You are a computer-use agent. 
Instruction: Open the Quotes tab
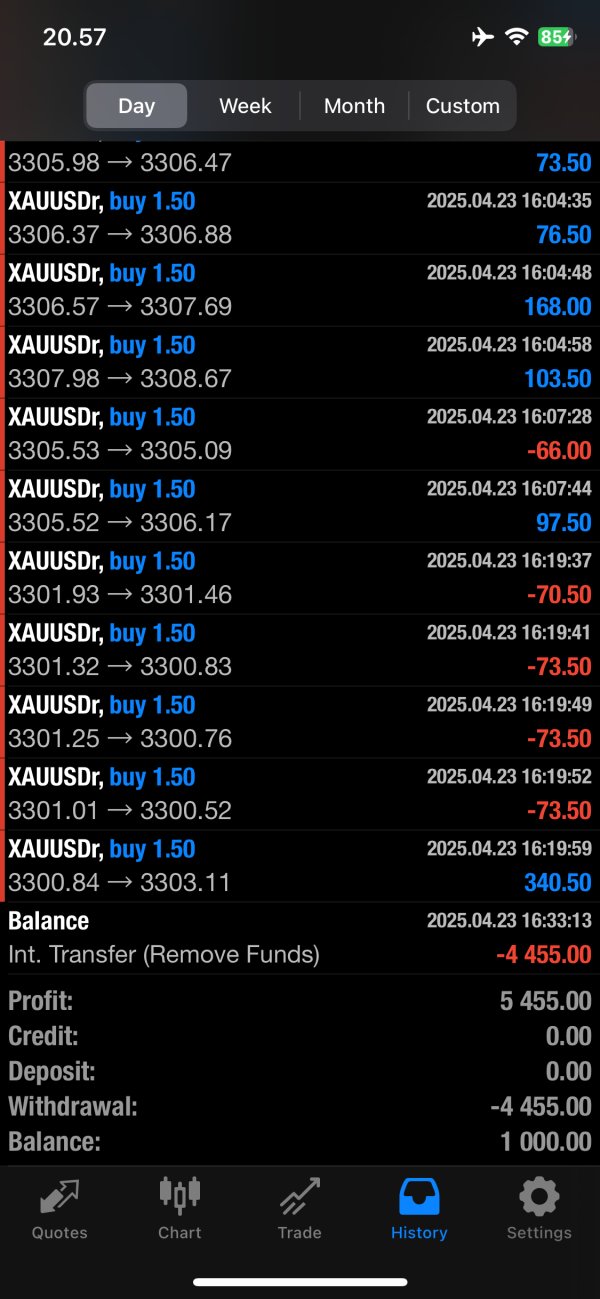(x=60, y=1208)
